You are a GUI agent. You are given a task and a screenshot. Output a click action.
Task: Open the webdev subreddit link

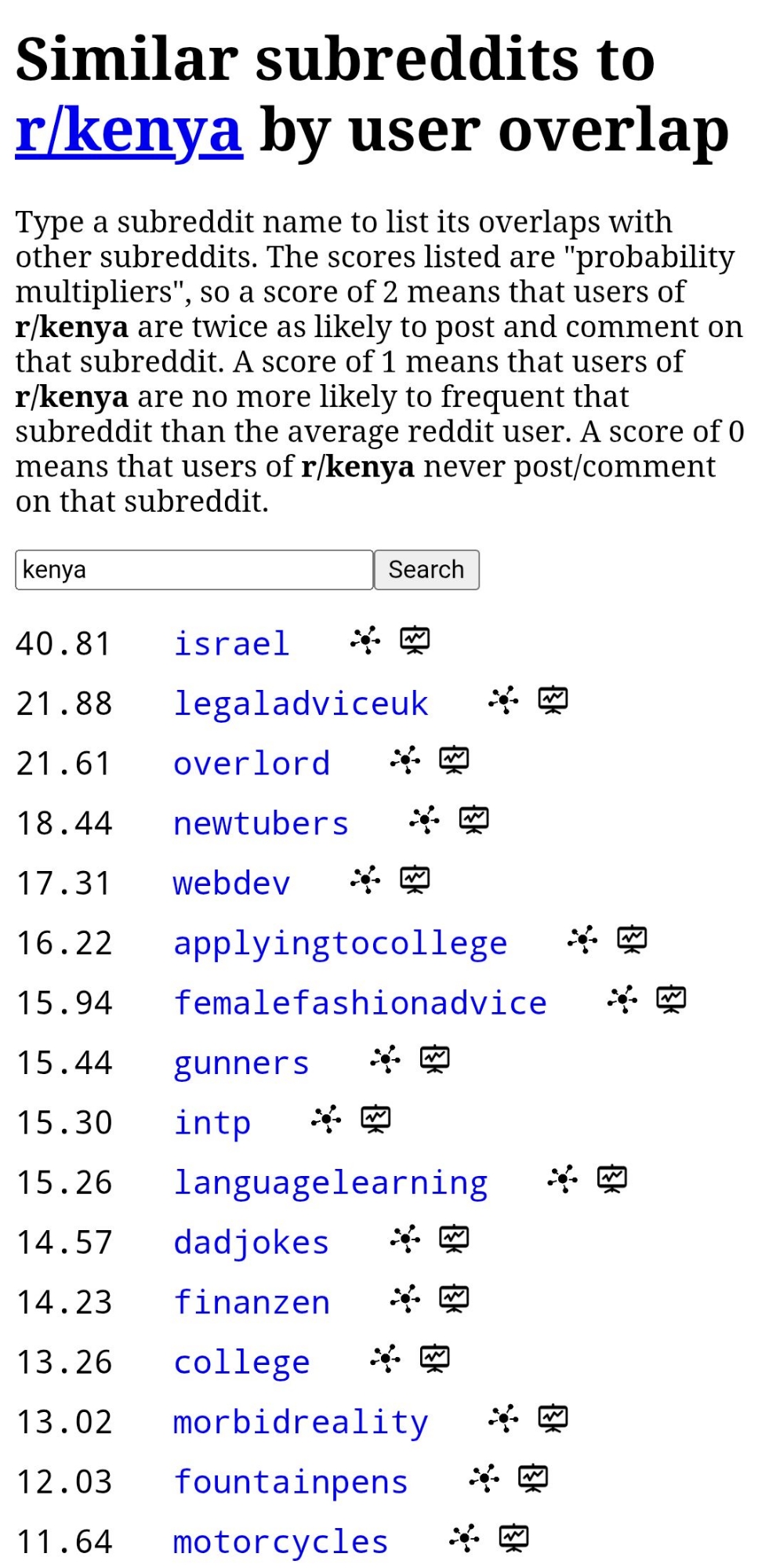[231, 884]
